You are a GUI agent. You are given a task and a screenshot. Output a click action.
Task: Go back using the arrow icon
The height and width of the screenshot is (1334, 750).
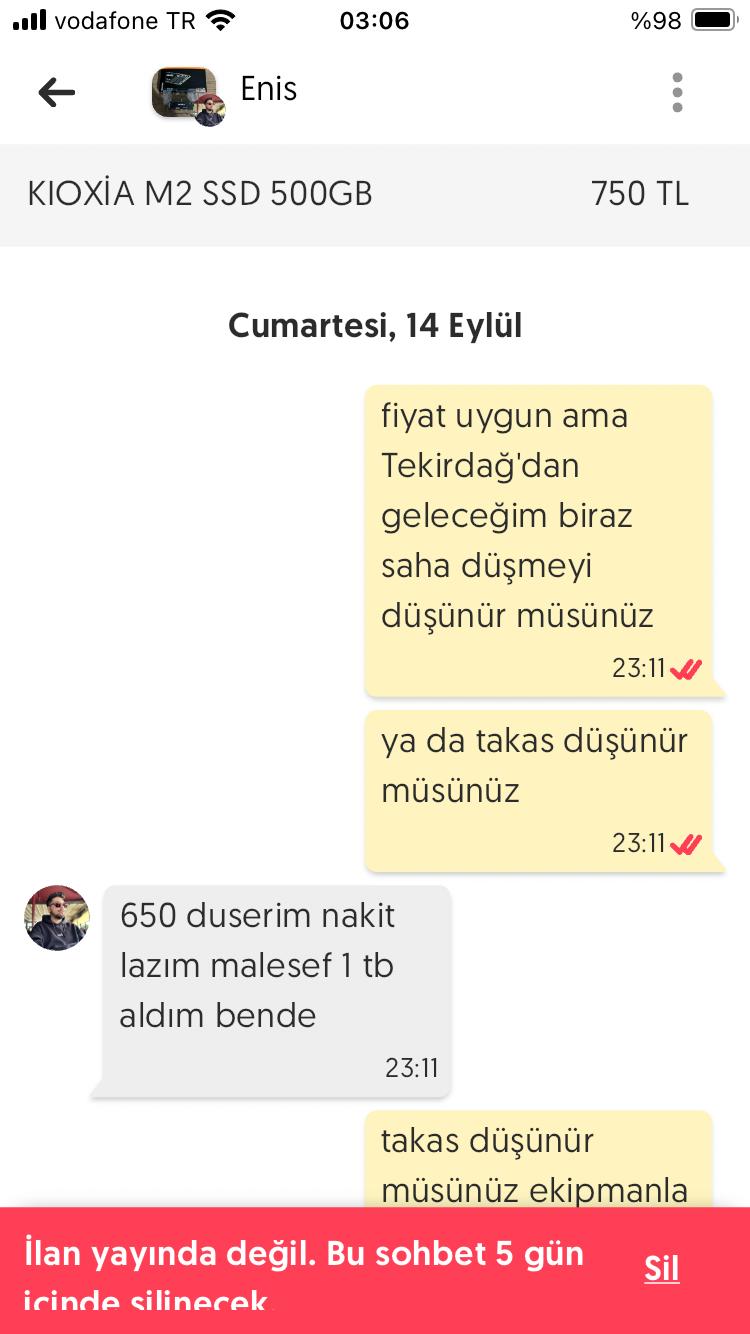56,92
